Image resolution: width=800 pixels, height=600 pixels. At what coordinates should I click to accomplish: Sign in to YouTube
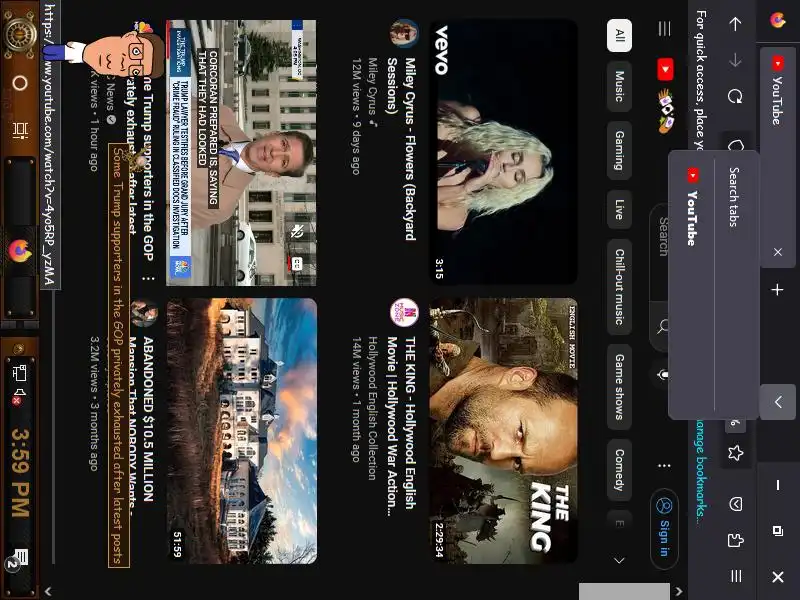(664, 523)
